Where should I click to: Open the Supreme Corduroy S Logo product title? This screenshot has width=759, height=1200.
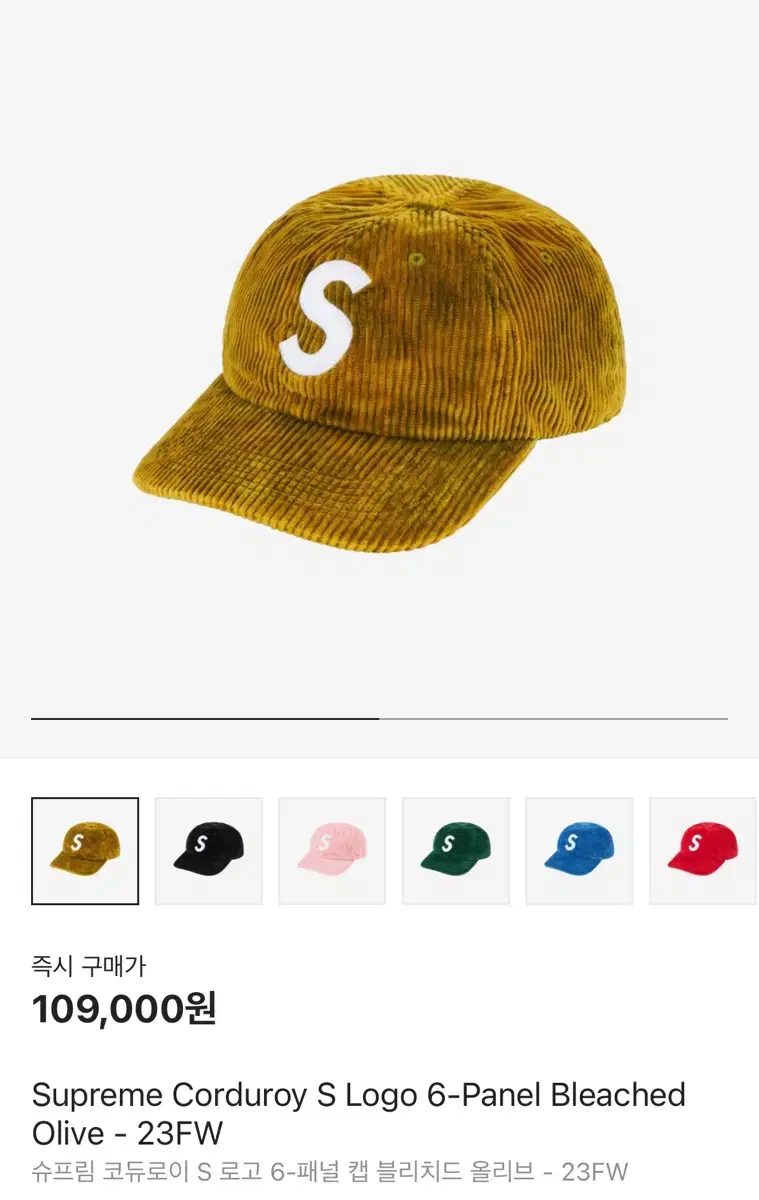[360, 1096]
